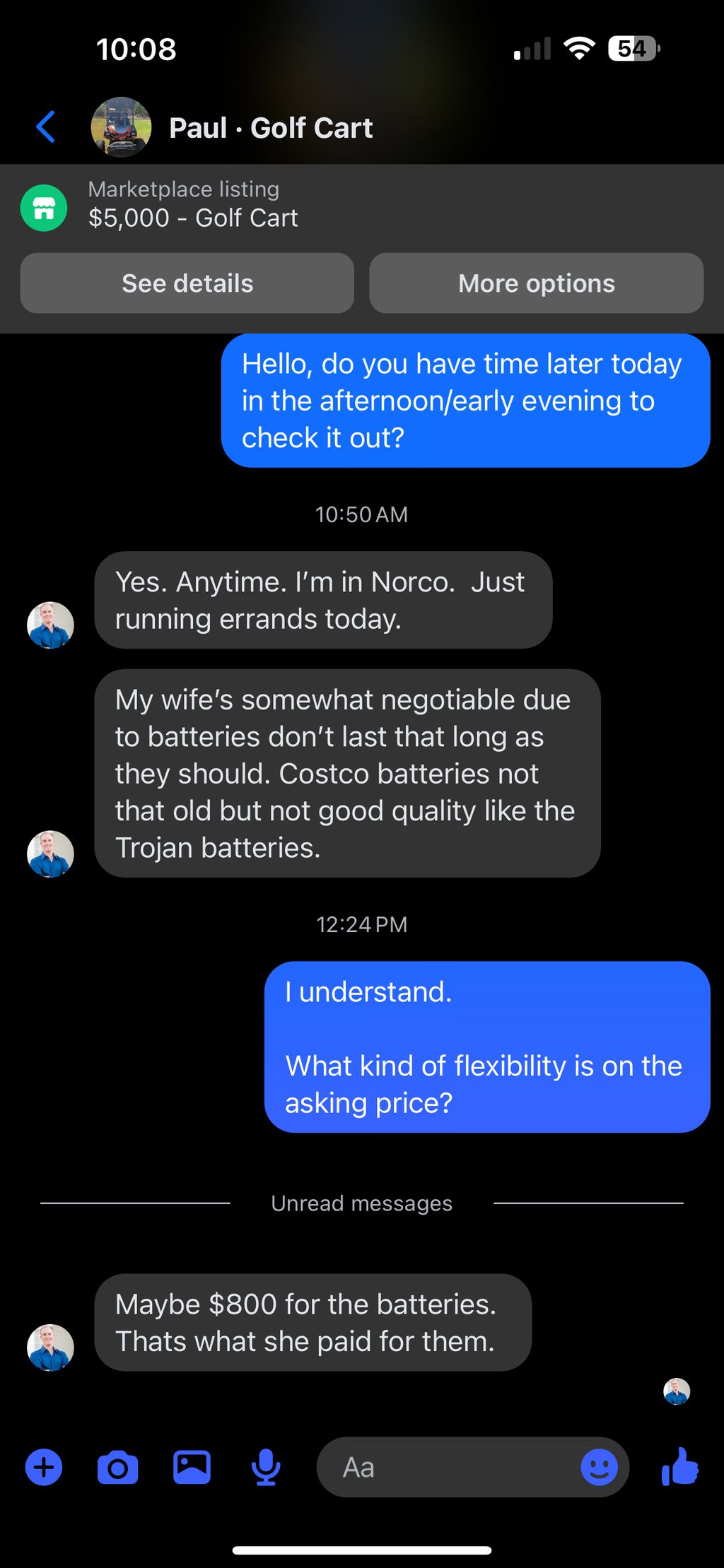Go back to the chat list
This screenshot has height=1568, width=724.
point(46,127)
